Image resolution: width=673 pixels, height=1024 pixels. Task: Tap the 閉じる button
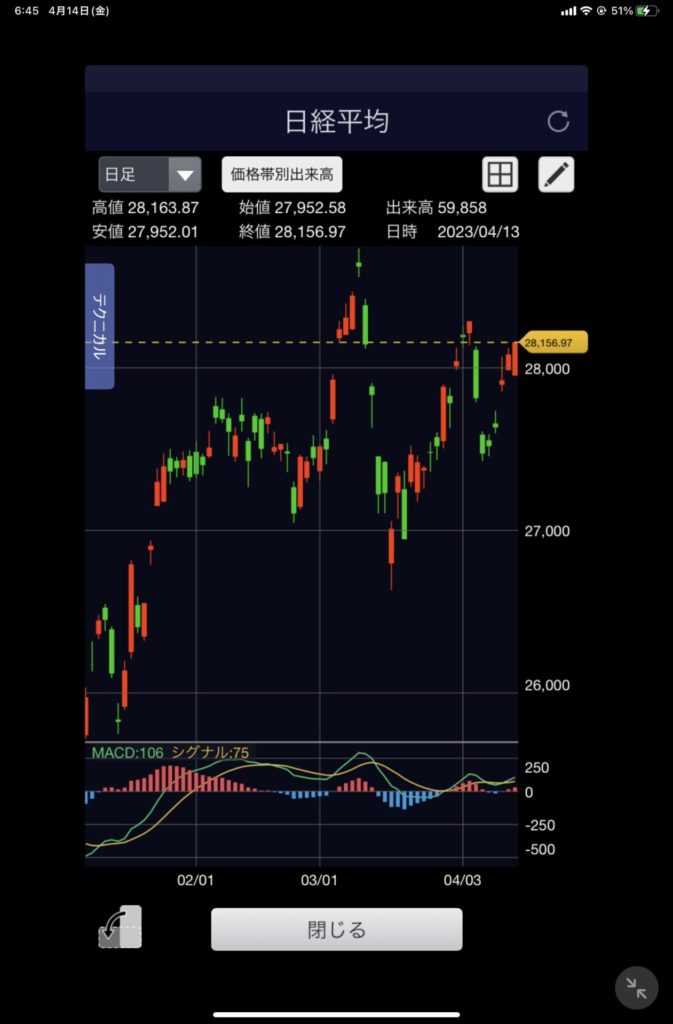click(x=336, y=929)
